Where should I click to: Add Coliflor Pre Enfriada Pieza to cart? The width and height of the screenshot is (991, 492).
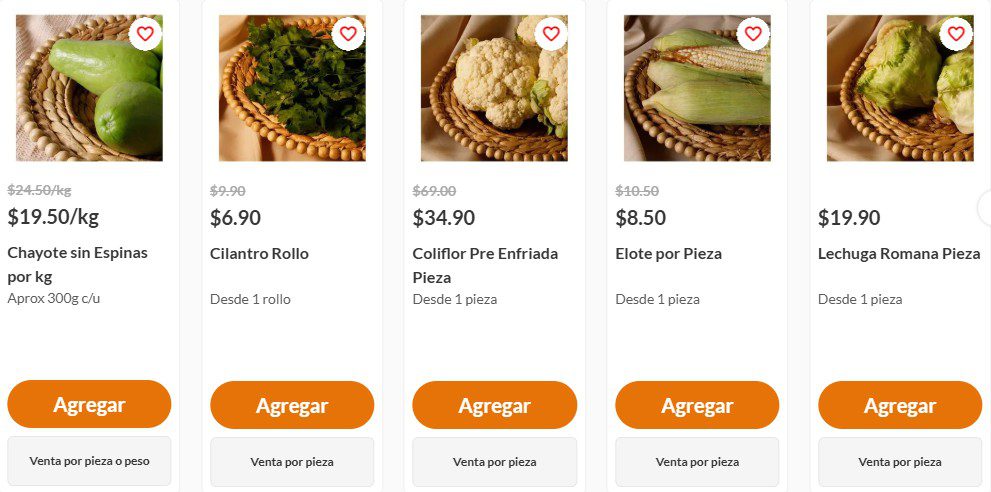click(495, 405)
